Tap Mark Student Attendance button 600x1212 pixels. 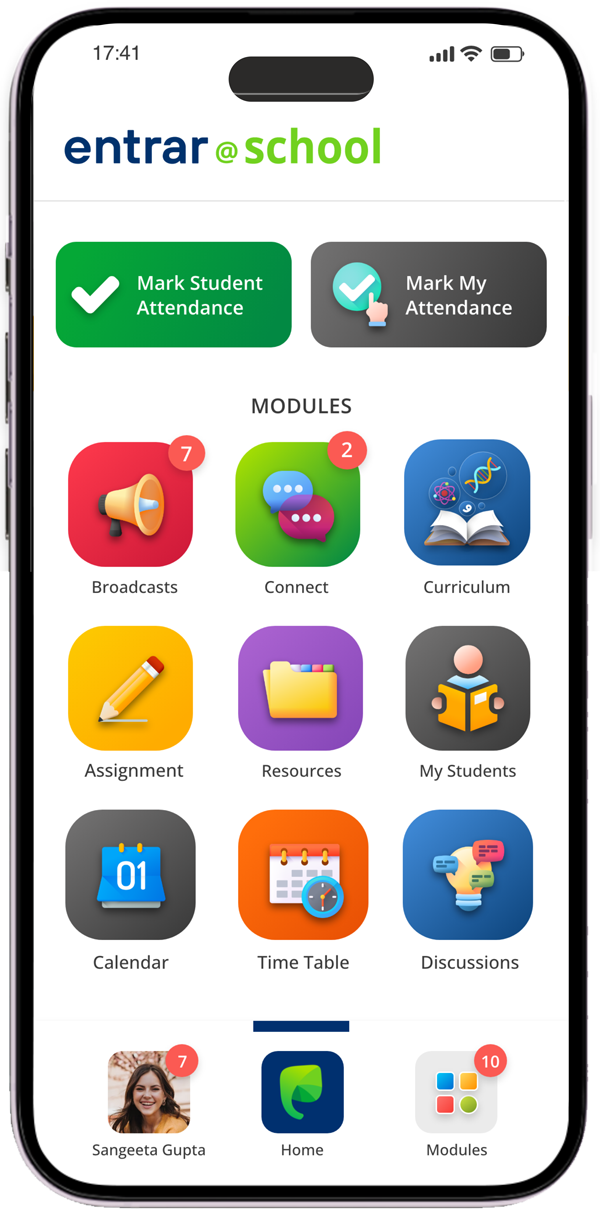point(173,295)
